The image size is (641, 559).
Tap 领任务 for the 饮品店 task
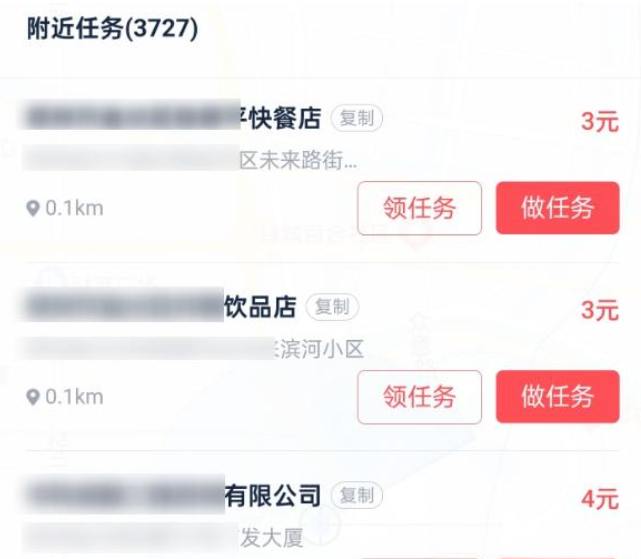[419, 397]
